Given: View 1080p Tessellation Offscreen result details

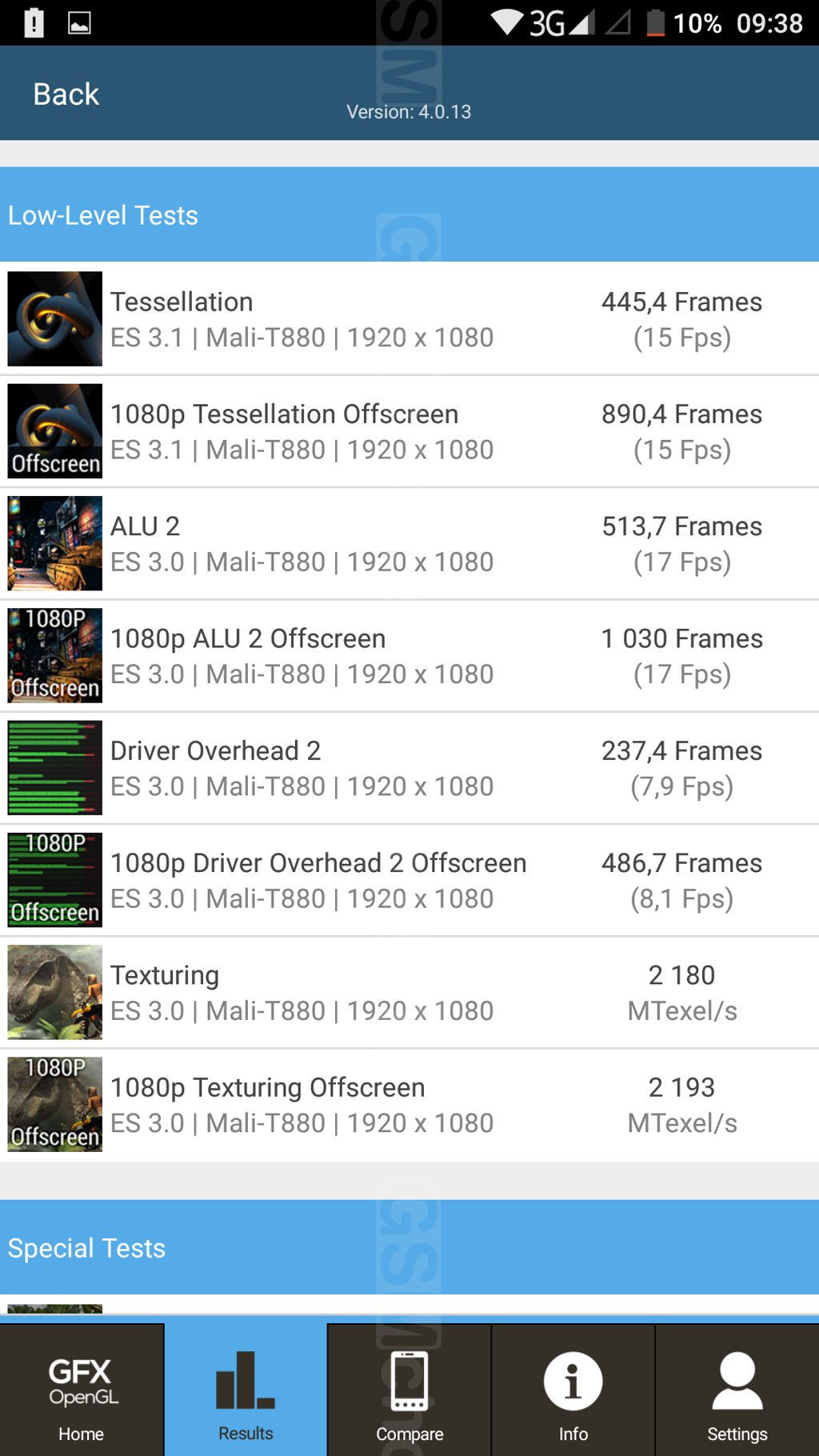Looking at the screenshot, I should point(409,431).
